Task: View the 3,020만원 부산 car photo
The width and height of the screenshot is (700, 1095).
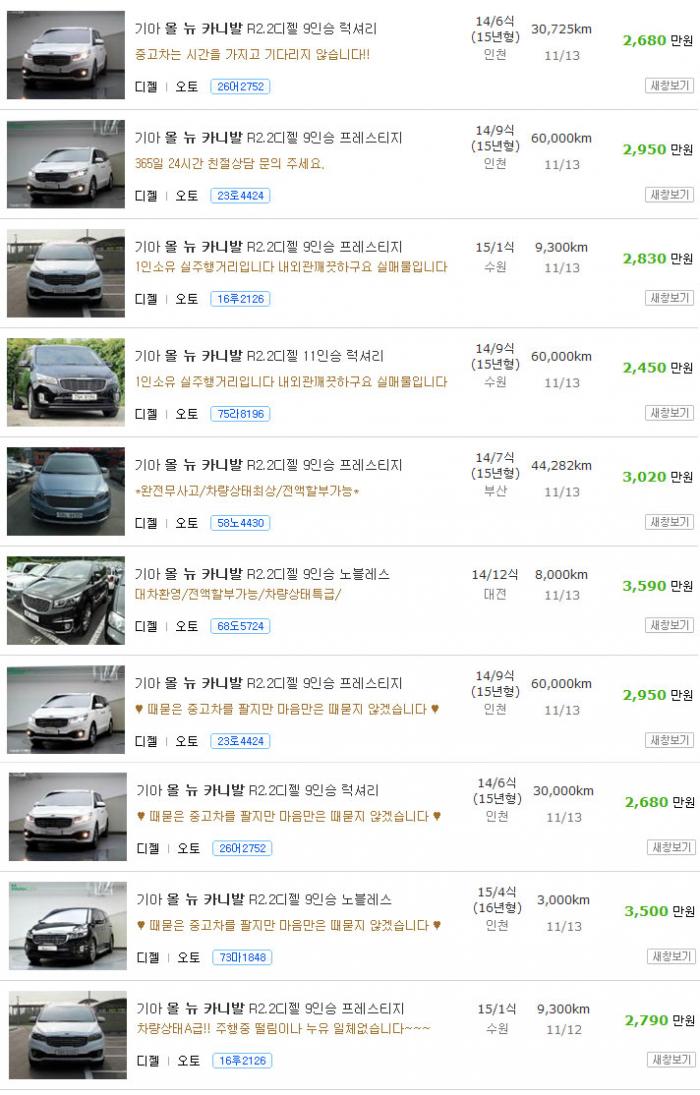Action: point(66,491)
